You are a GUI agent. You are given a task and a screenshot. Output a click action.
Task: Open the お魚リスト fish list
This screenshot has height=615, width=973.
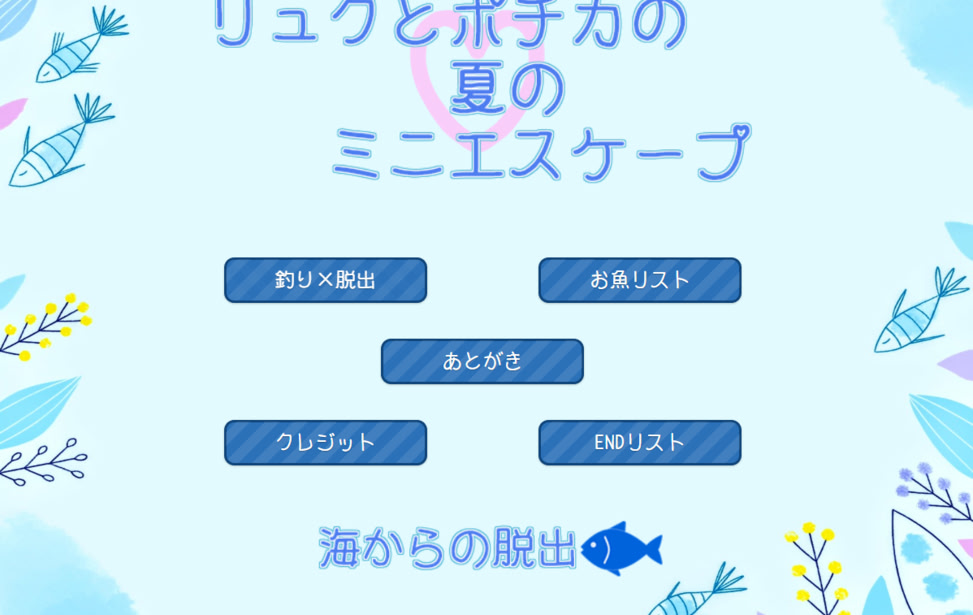pos(640,280)
